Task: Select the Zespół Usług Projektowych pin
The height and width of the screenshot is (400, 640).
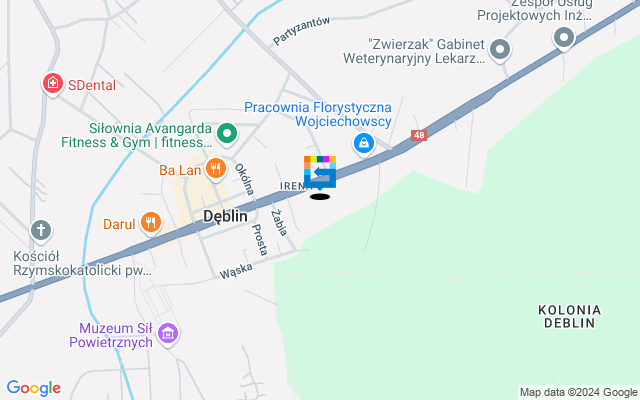Action: pyautogui.click(x=564, y=38)
